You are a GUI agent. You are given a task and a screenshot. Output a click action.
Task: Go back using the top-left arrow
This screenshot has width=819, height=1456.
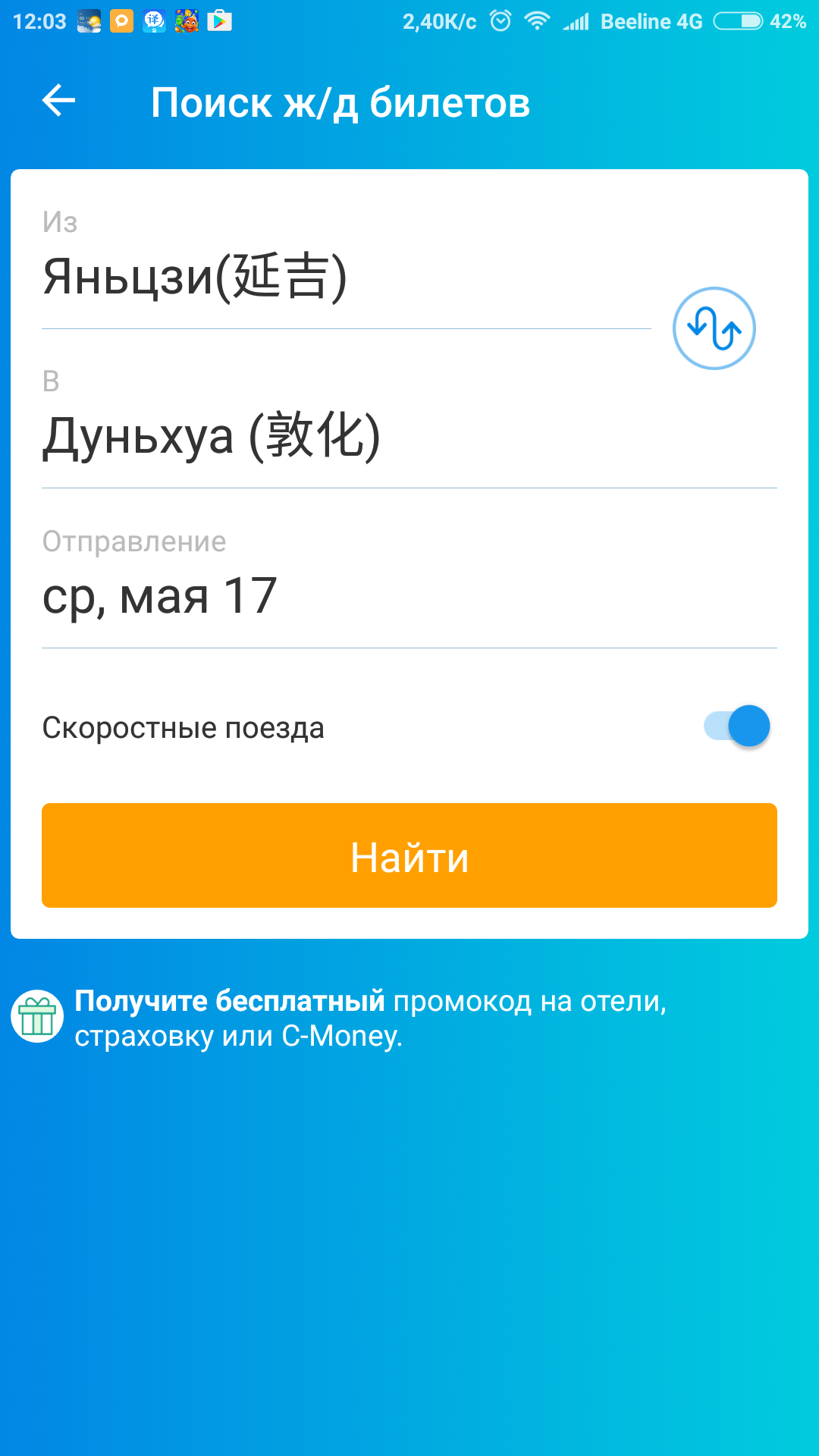(58, 101)
